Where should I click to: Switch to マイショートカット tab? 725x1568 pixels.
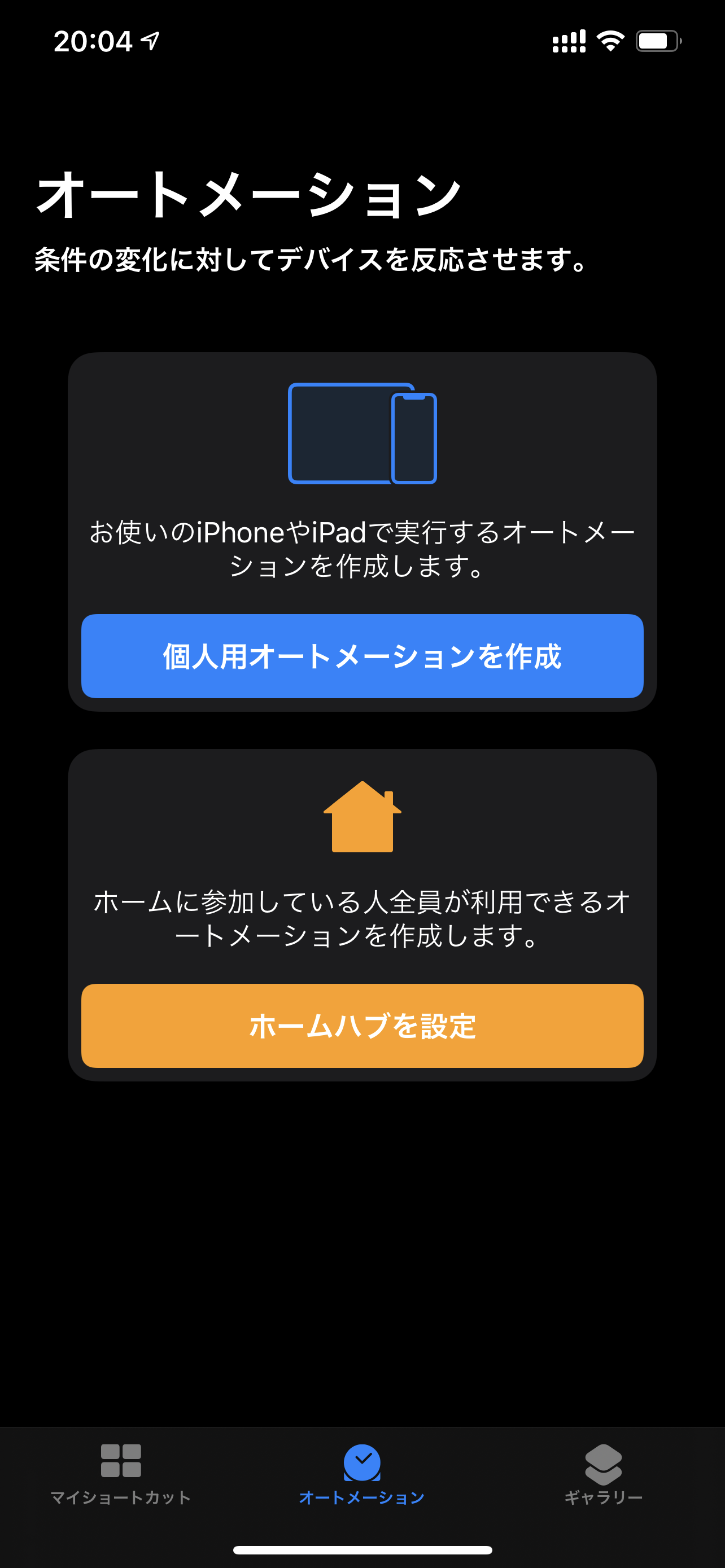pyautogui.click(x=120, y=1475)
